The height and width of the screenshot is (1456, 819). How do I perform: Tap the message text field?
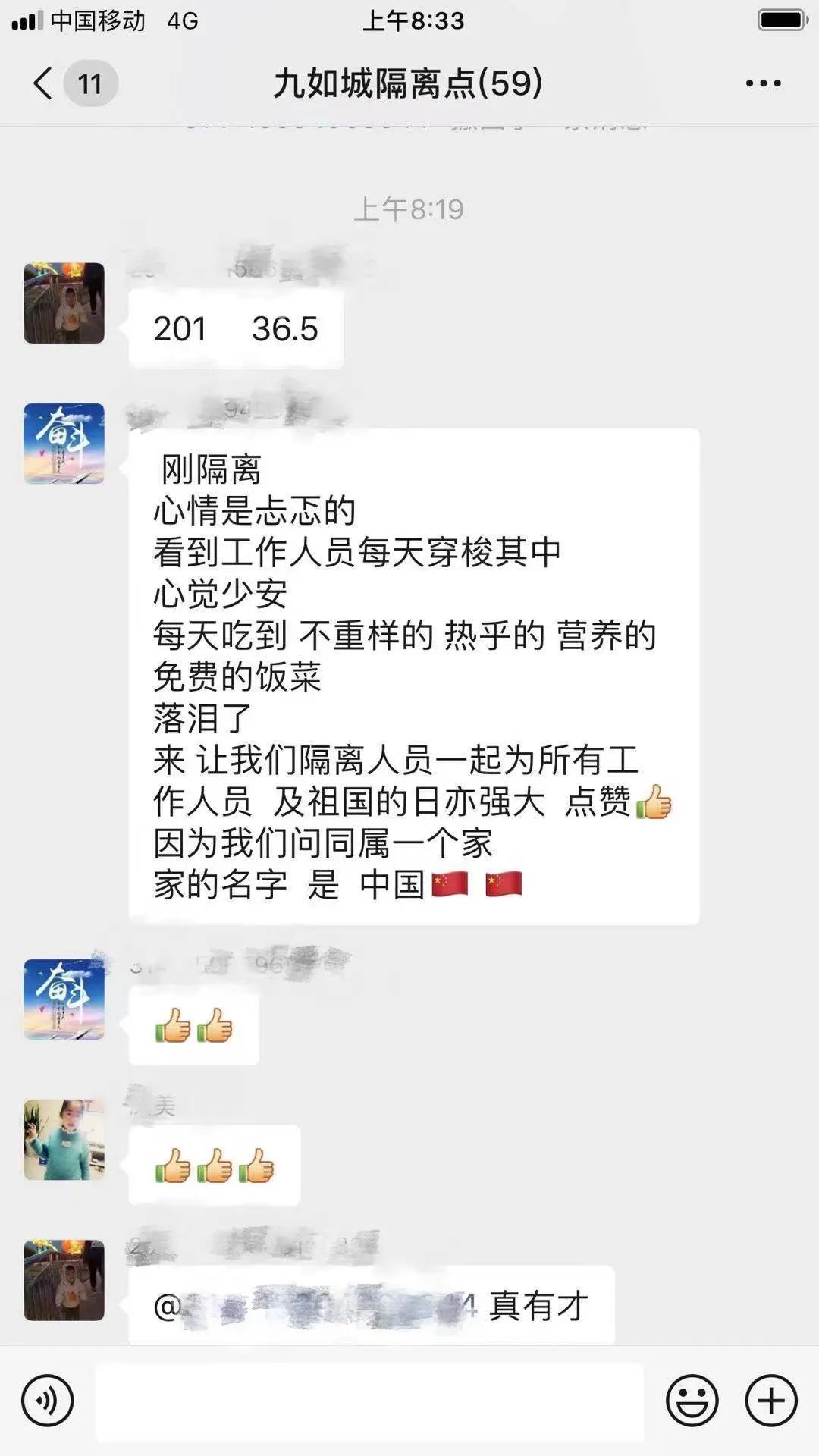coord(369,1401)
